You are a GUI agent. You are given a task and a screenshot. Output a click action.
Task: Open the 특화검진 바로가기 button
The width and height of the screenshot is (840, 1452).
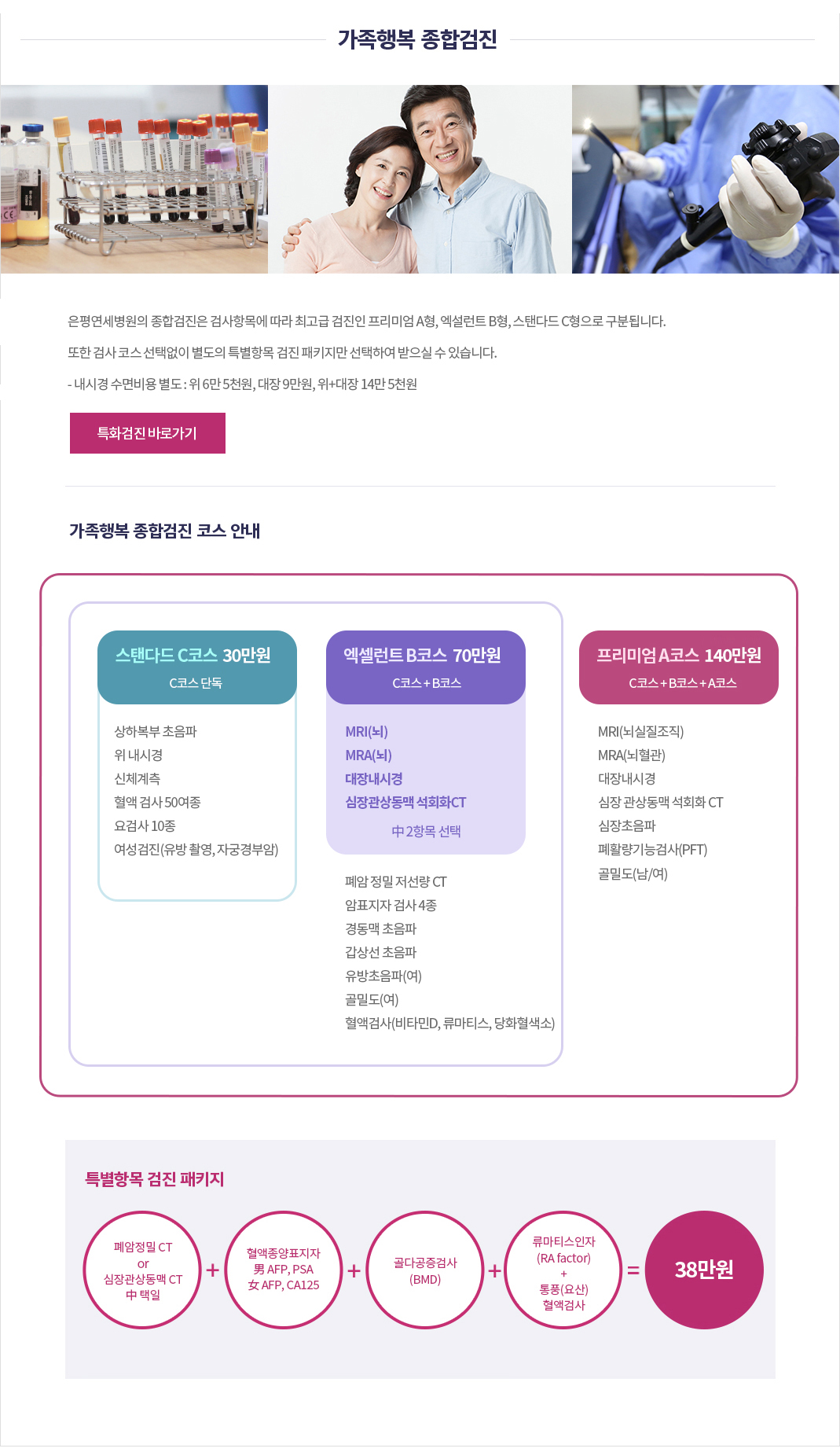click(148, 433)
